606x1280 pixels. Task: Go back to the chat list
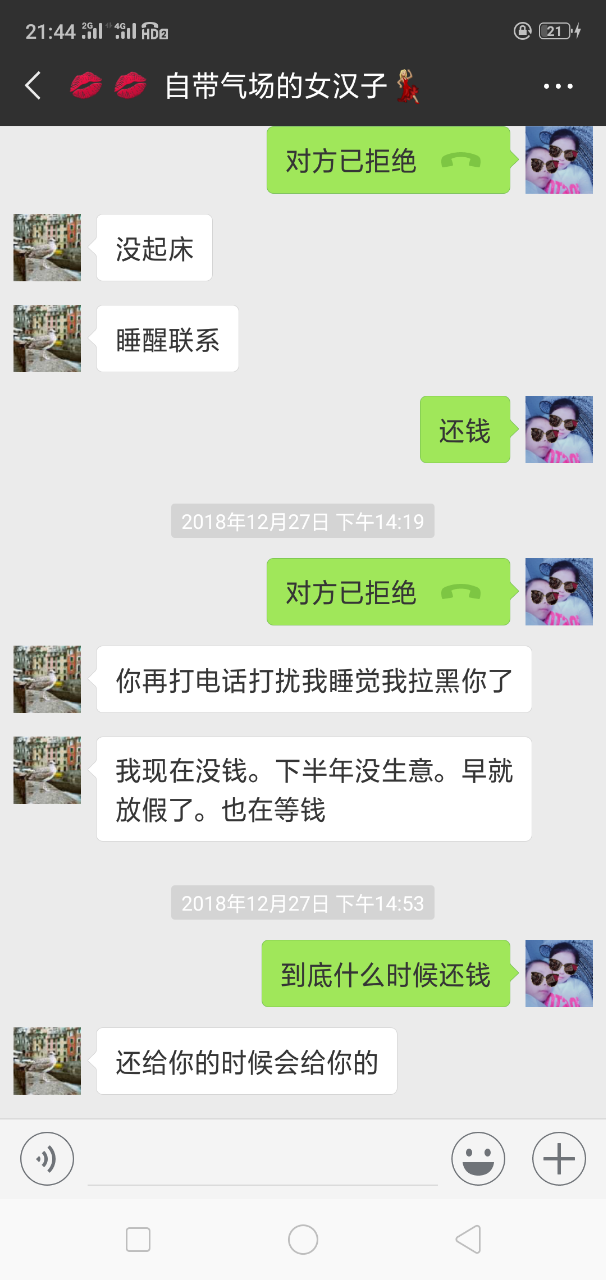tap(33, 86)
